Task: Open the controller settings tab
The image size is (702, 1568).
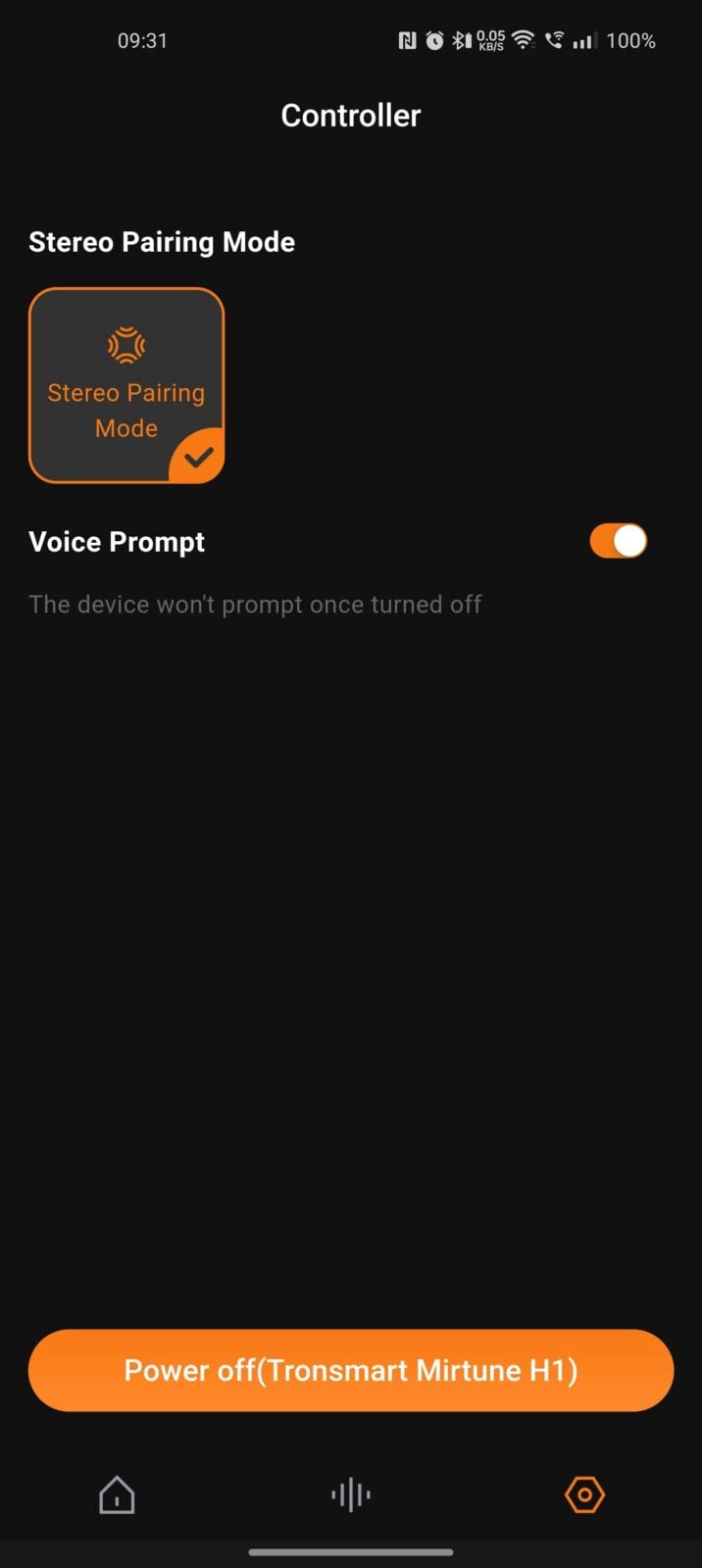Action: [x=584, y=1494]
